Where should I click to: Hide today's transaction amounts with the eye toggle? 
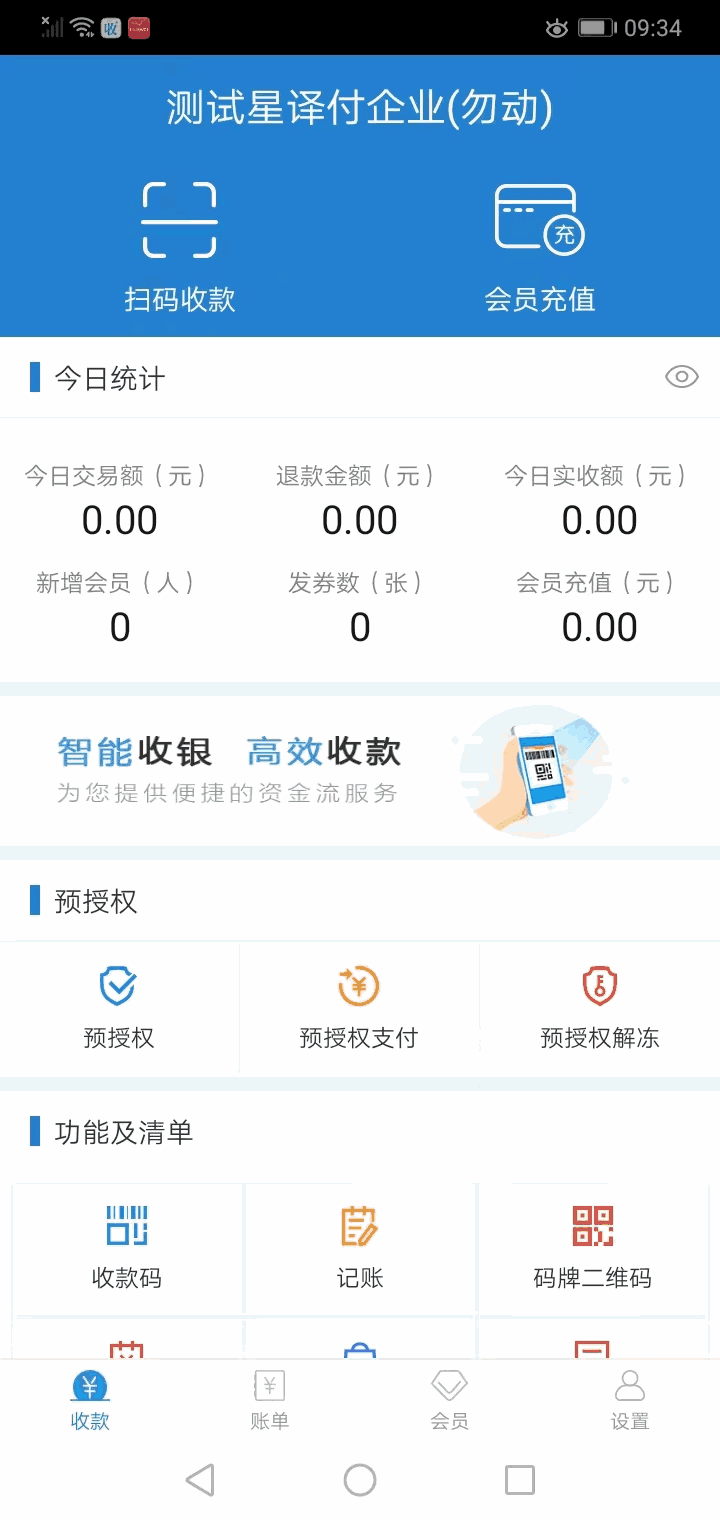click(681, 377)
